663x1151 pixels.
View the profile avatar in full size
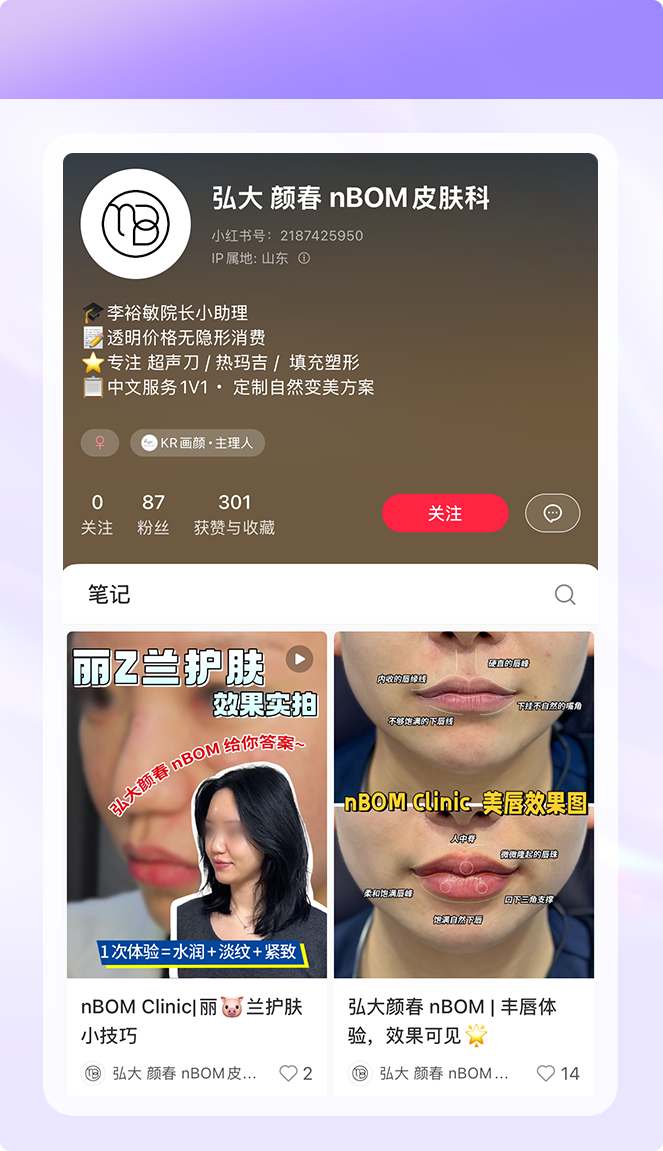pyautogui.click(x=135, y=224)
